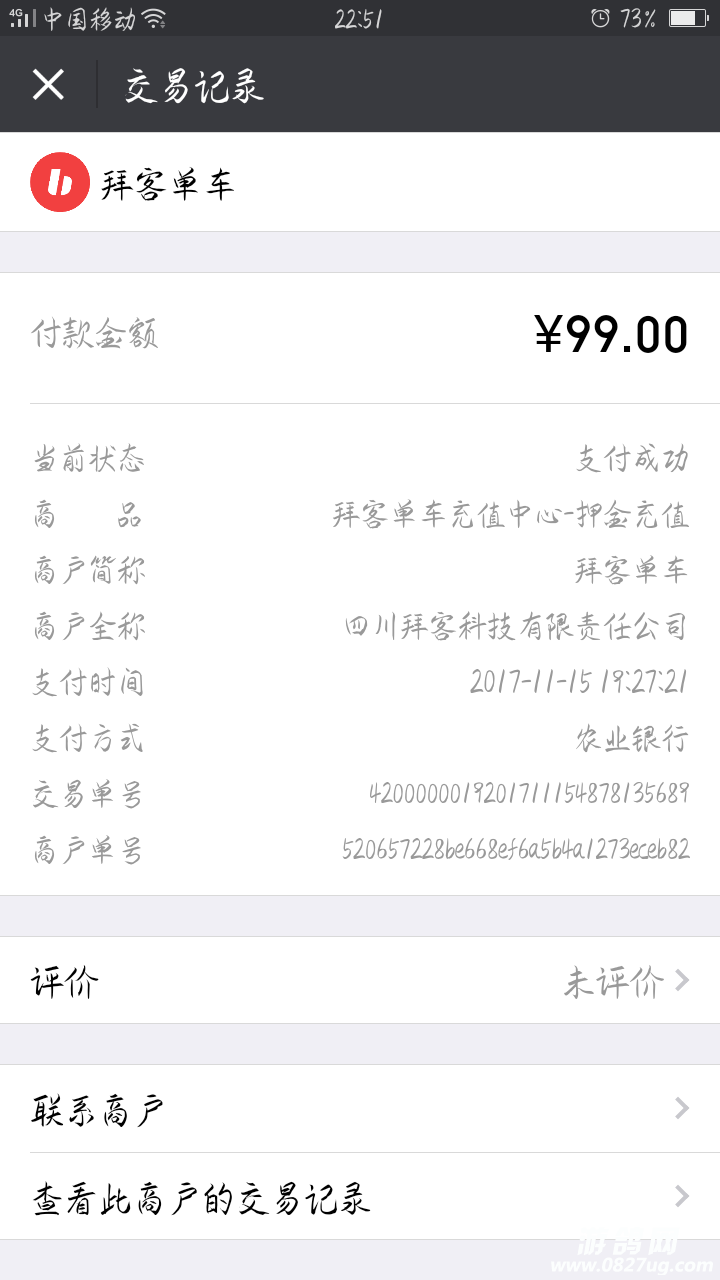Close the 交易记录 page
The image size is (720, 1280).
[48, 85]
